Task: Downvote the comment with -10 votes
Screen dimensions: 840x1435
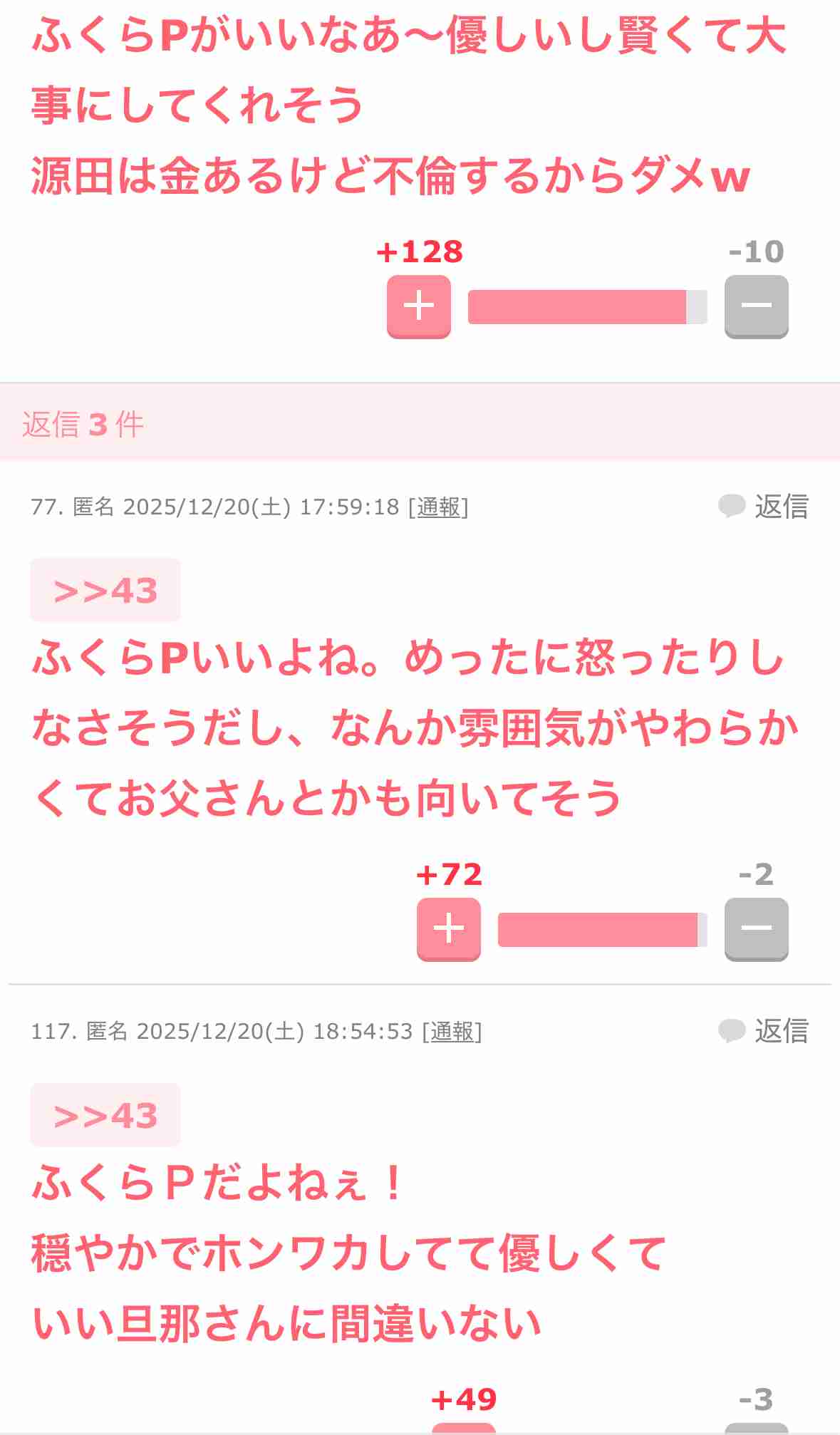Action: point(756,306)
